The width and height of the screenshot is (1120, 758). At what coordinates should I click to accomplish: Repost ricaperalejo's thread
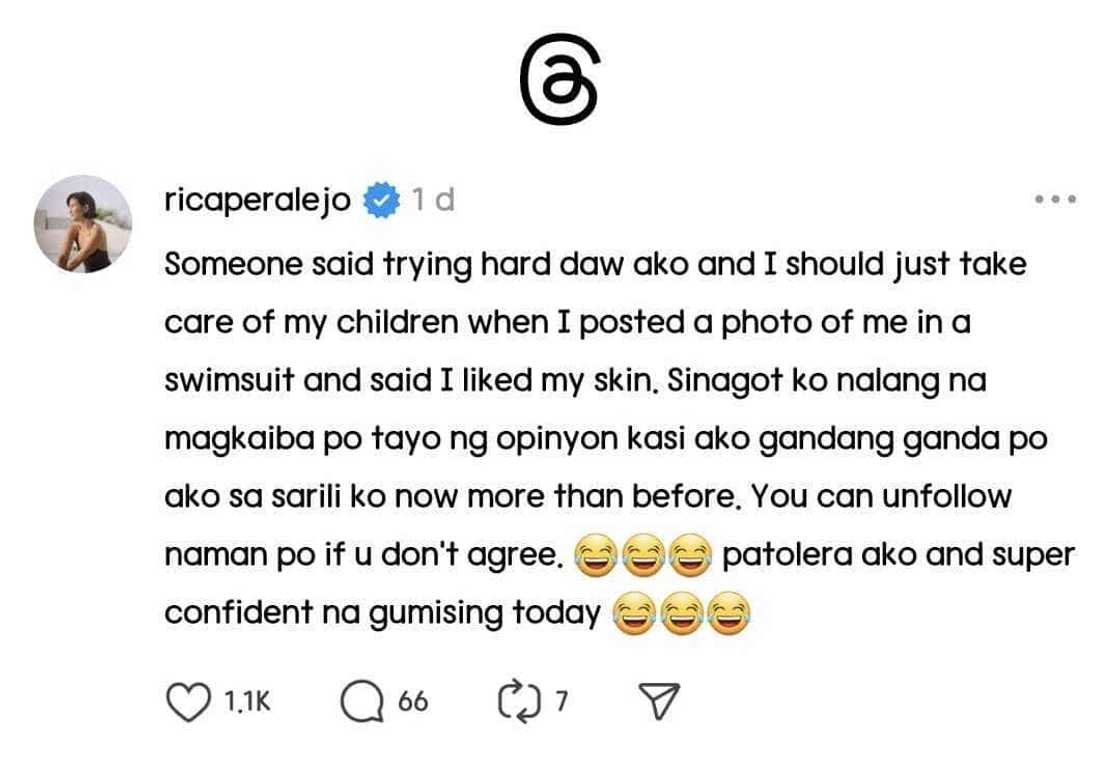tap(518, 702)
